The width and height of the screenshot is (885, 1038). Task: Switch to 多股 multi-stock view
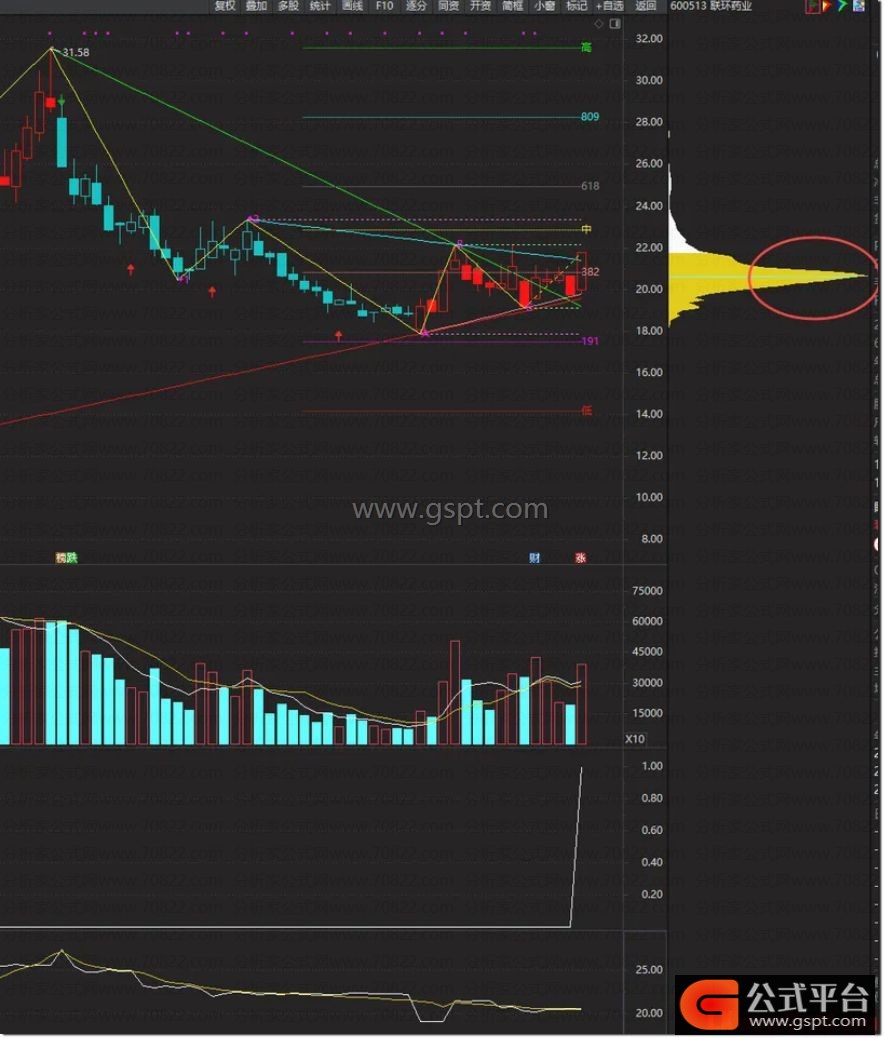point(289,6)
